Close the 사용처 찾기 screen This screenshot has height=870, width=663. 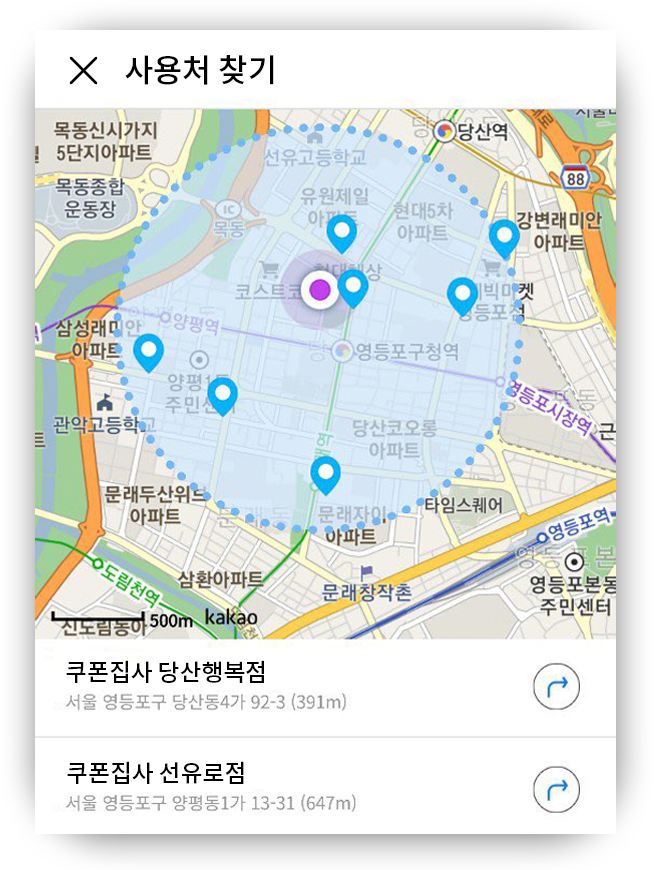[x=83, y=70]
